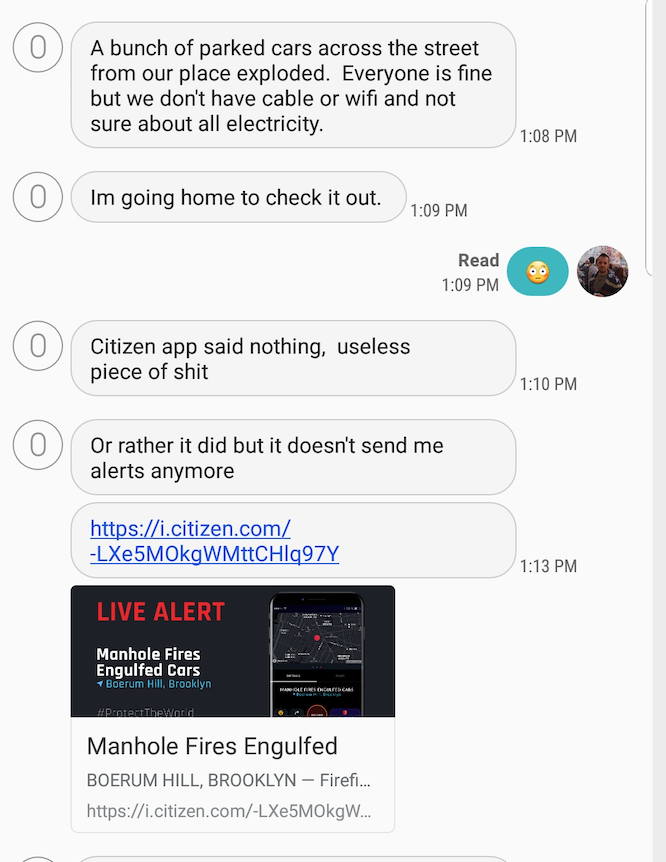Tap the contact avatar beside the parked cars message

pos(38,48)
